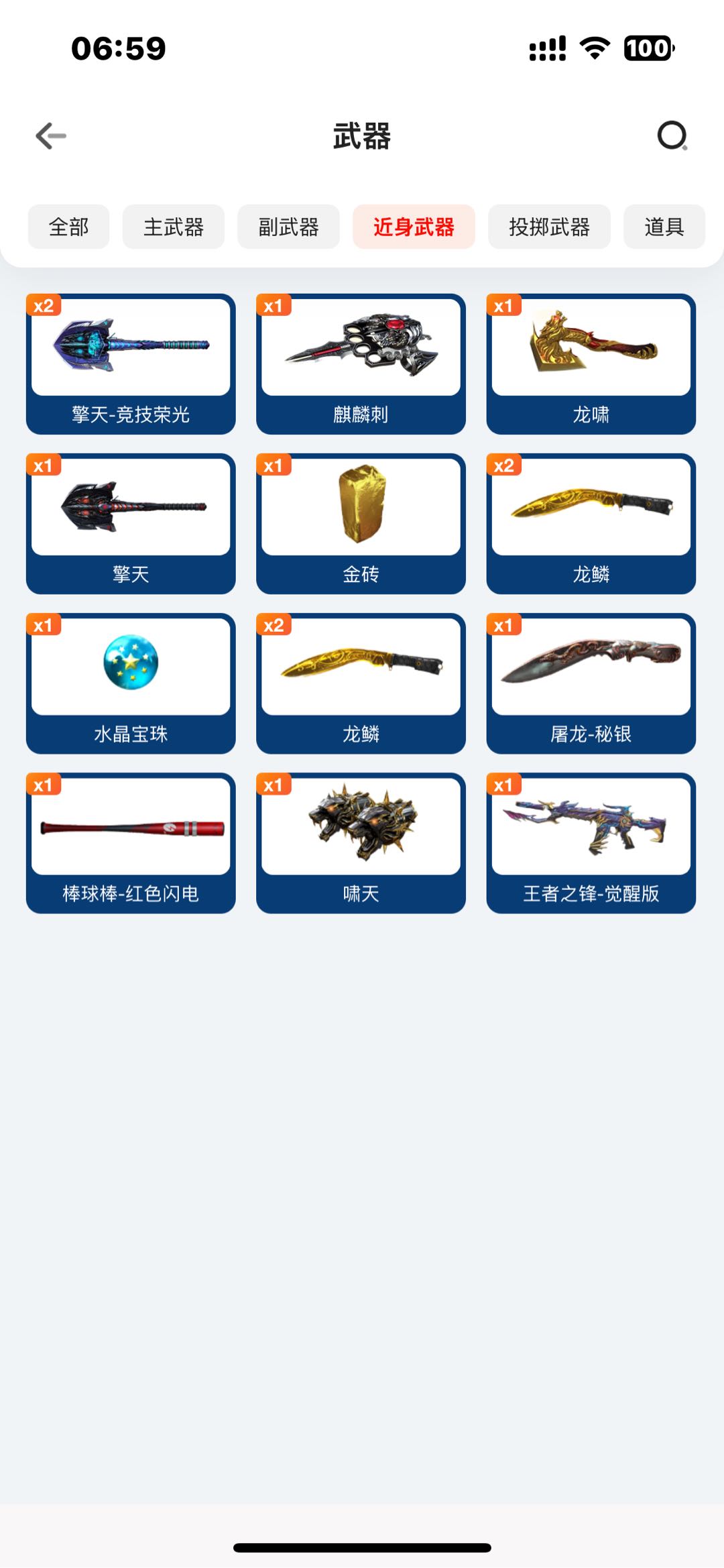Select the 近身武器 tab
724x1568 pixels.
(x=414, y=227)
